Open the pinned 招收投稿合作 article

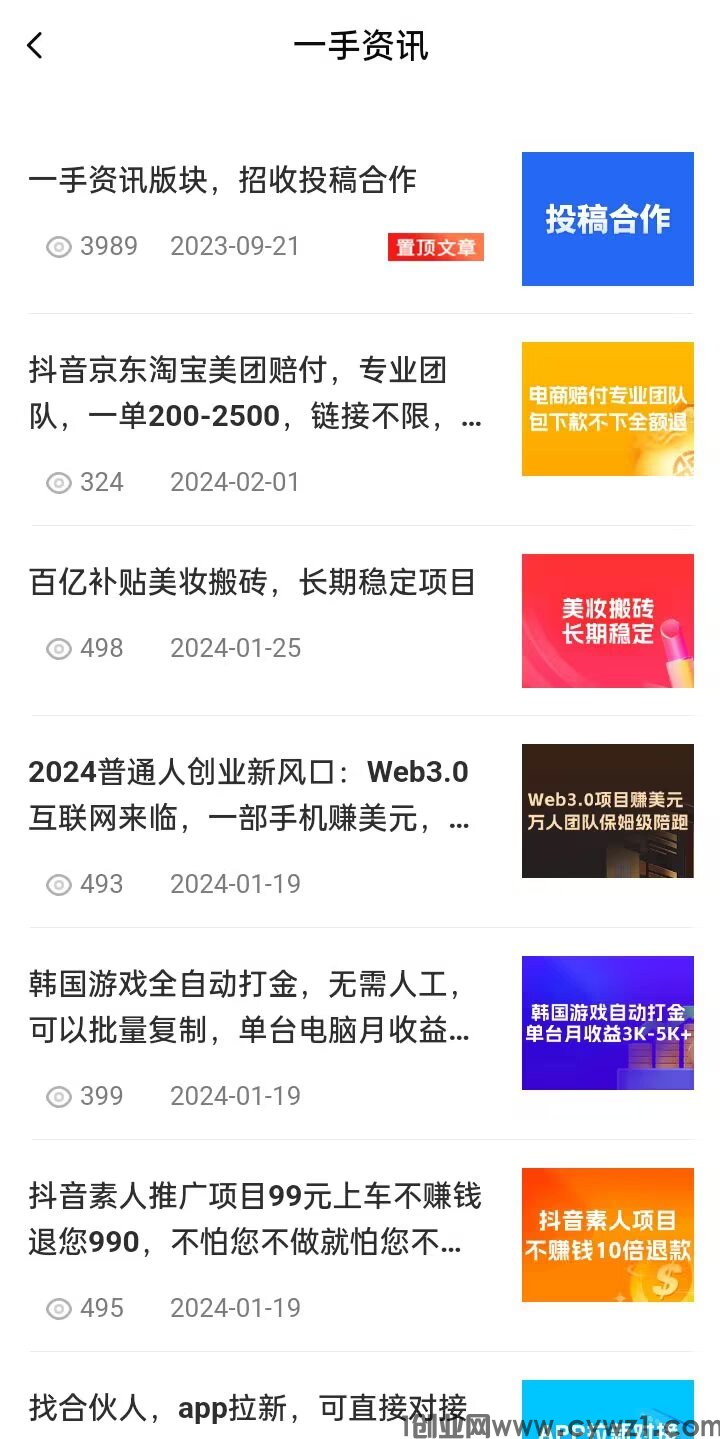click(x=225, y=180)
